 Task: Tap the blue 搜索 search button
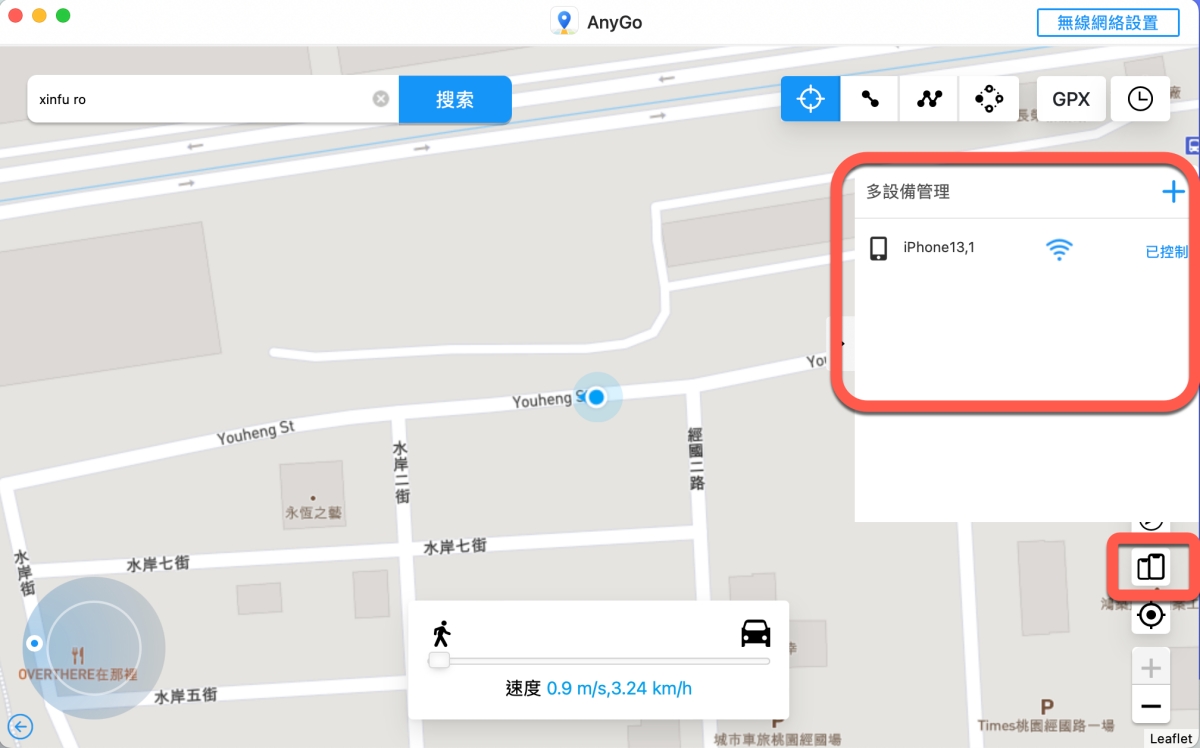pos(455,100)
